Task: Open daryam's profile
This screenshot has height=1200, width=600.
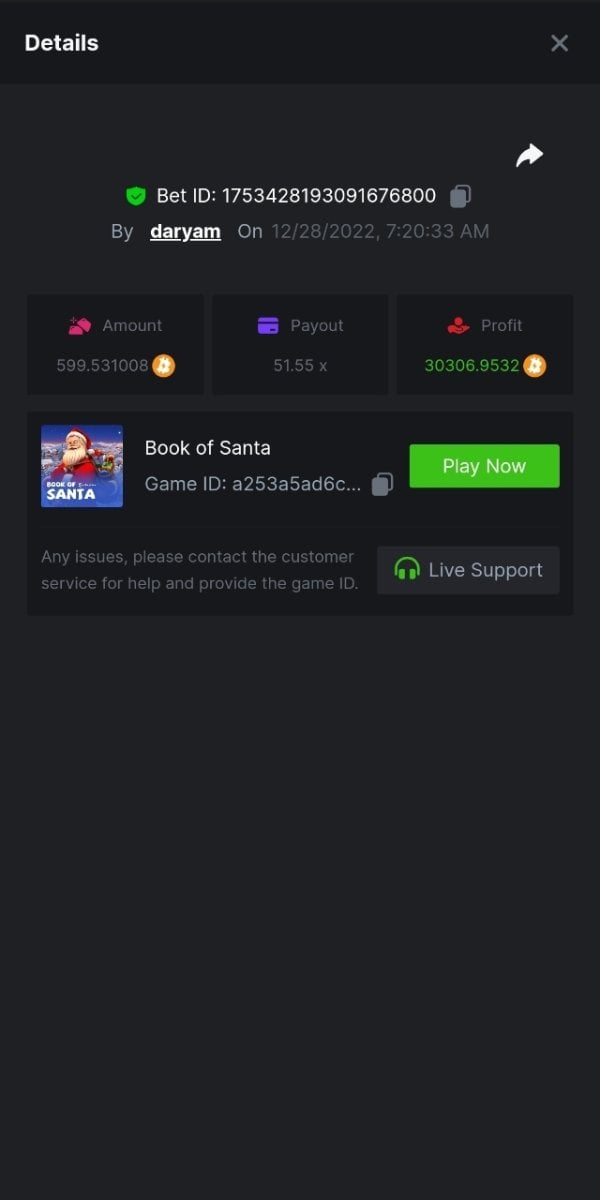Action: (x=185, y=231)
